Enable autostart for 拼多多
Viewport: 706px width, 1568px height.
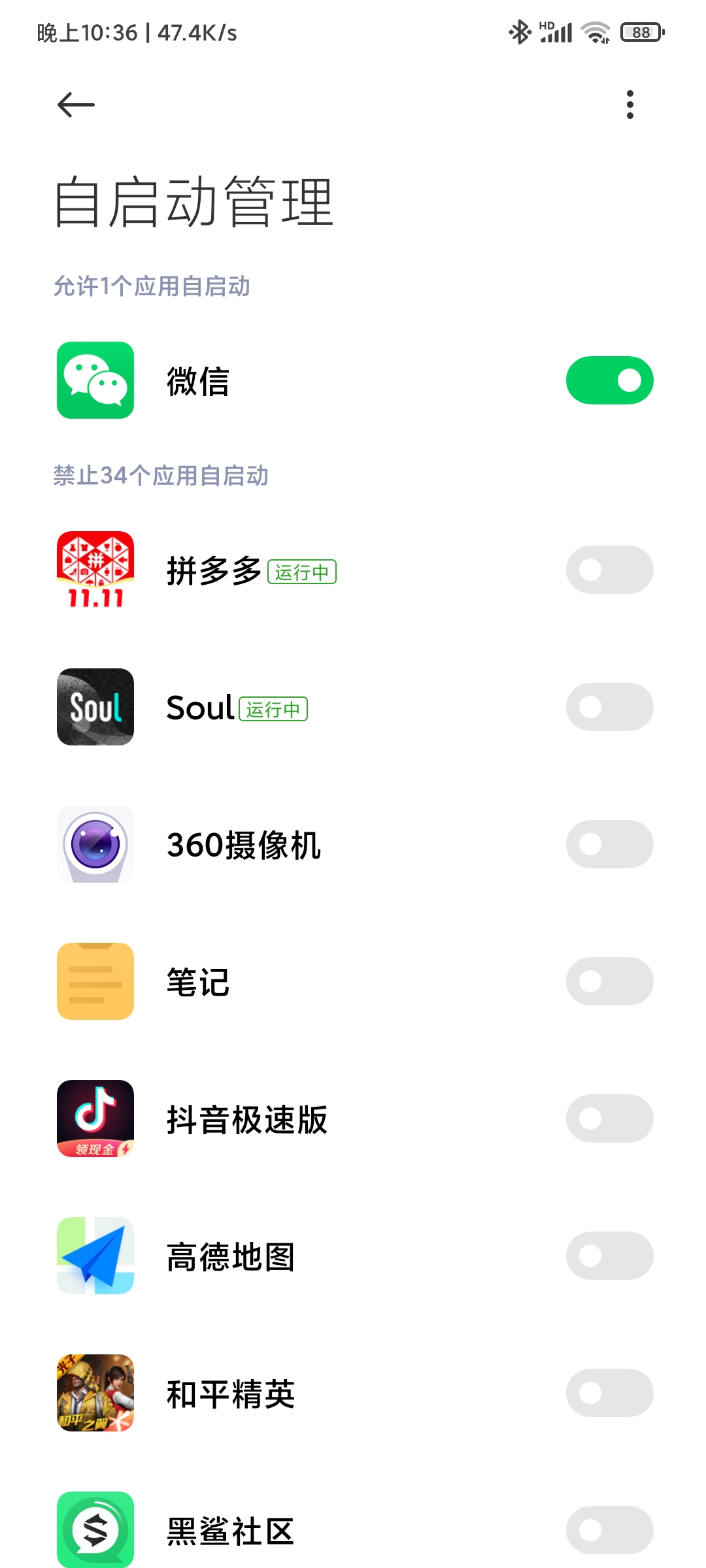point(609,570)
